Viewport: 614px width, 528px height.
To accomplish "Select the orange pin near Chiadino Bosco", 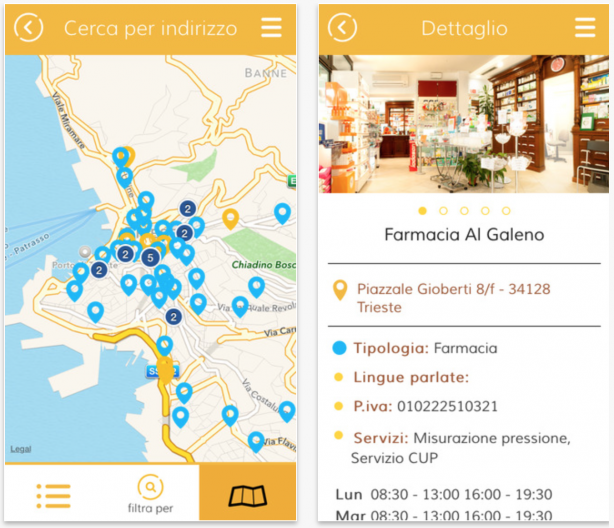I will coord(231,217).
